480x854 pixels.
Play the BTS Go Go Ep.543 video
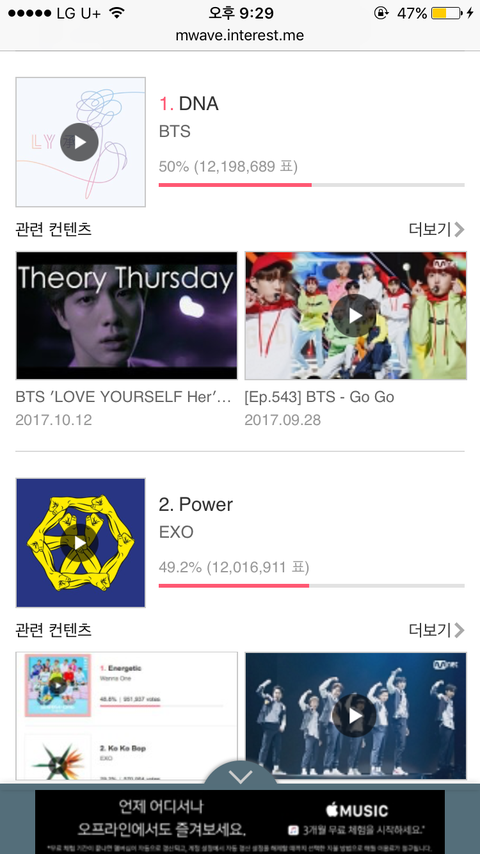(355, 315)
